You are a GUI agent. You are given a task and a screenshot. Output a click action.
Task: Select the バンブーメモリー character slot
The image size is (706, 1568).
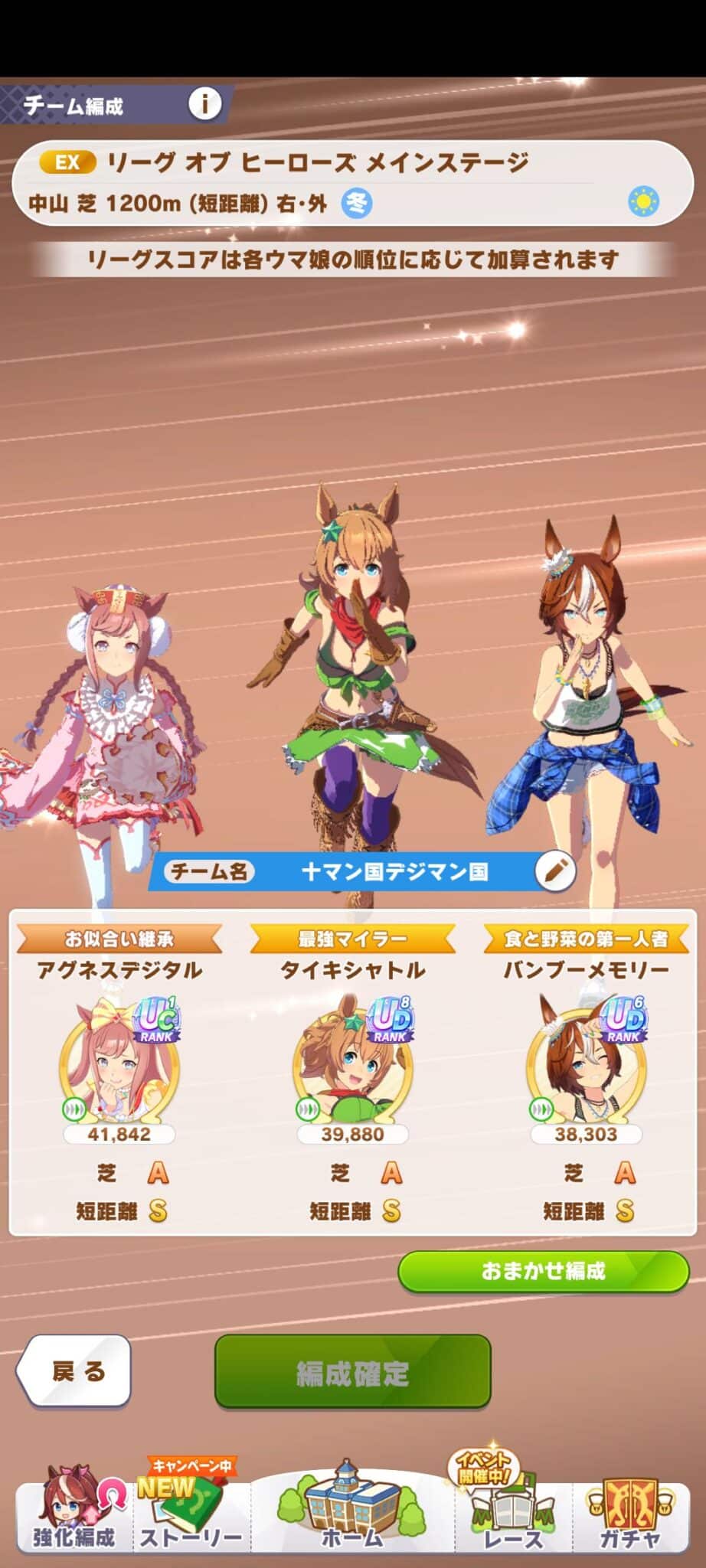point(586,1072)
